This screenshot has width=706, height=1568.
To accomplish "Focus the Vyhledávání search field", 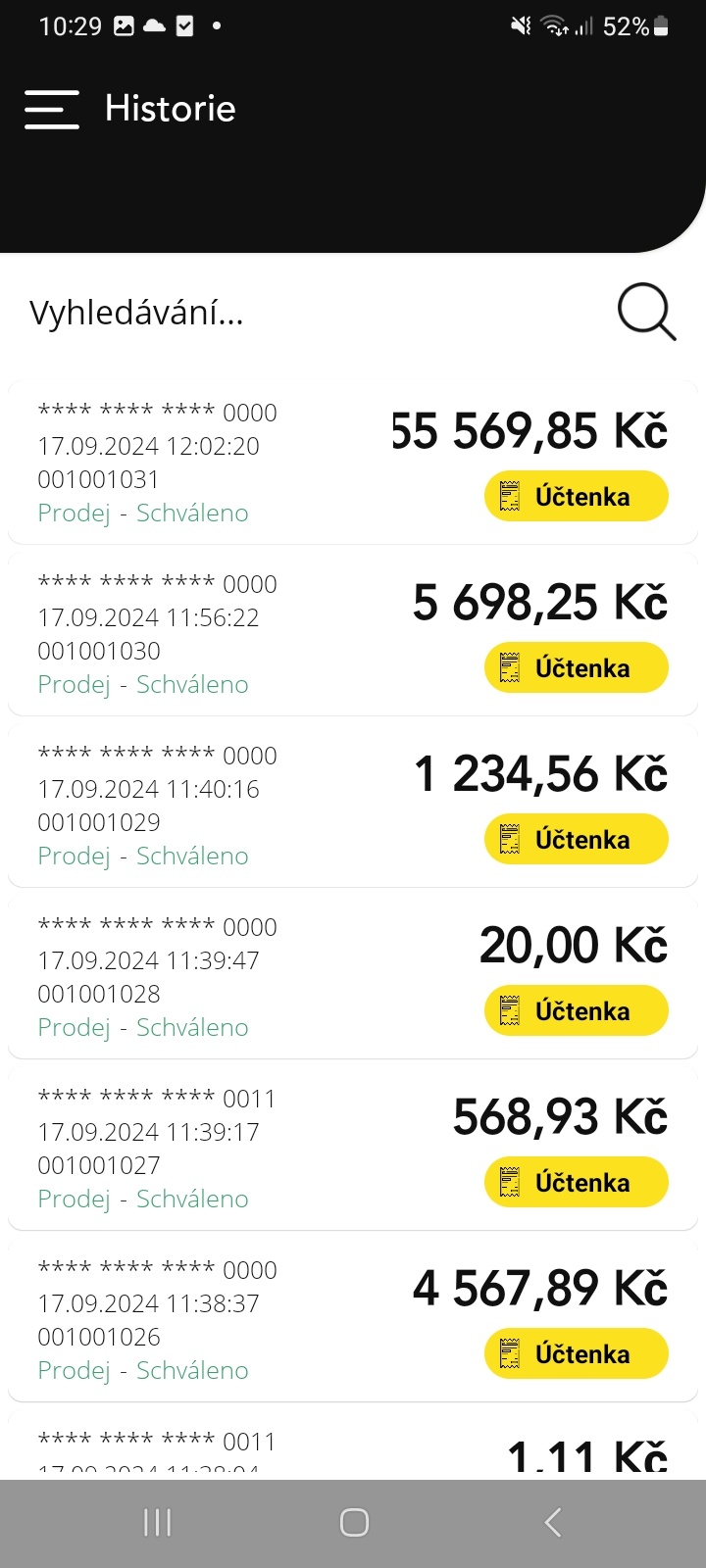I will pyautogui.click(x=294, y=314).
